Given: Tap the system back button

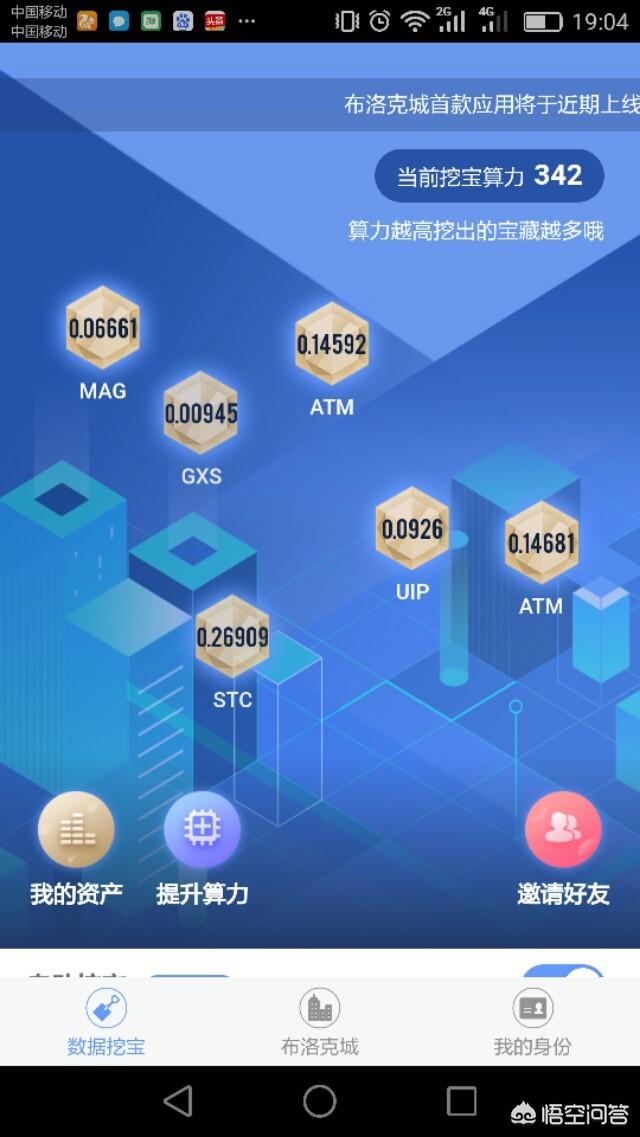Looking at the screenshot, I should click(x=178, y=1101).
